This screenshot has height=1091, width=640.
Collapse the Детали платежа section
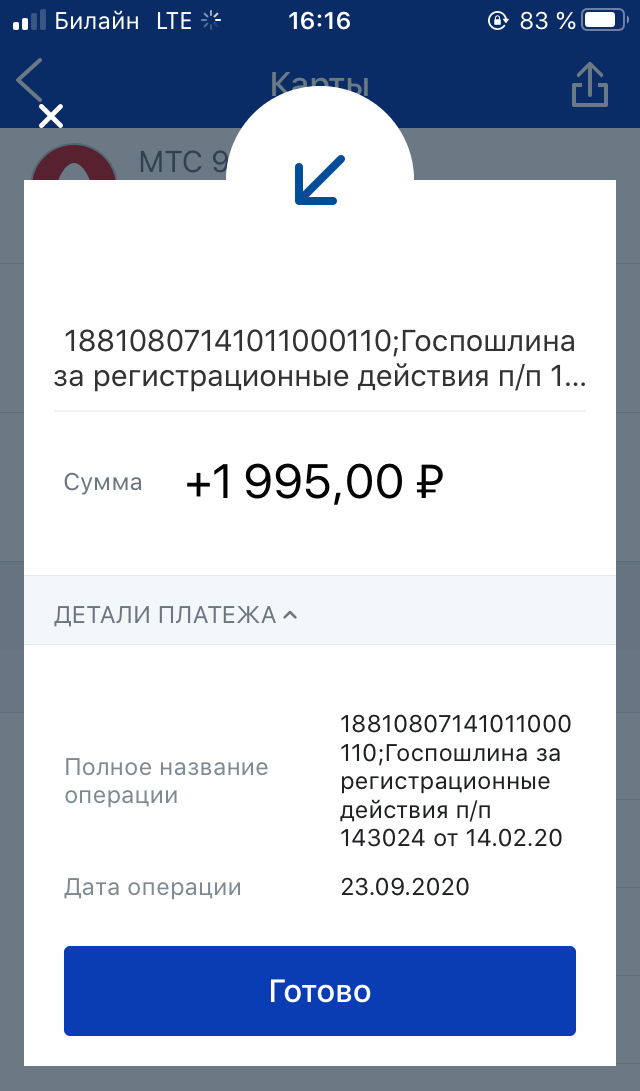tap(177, 615)
